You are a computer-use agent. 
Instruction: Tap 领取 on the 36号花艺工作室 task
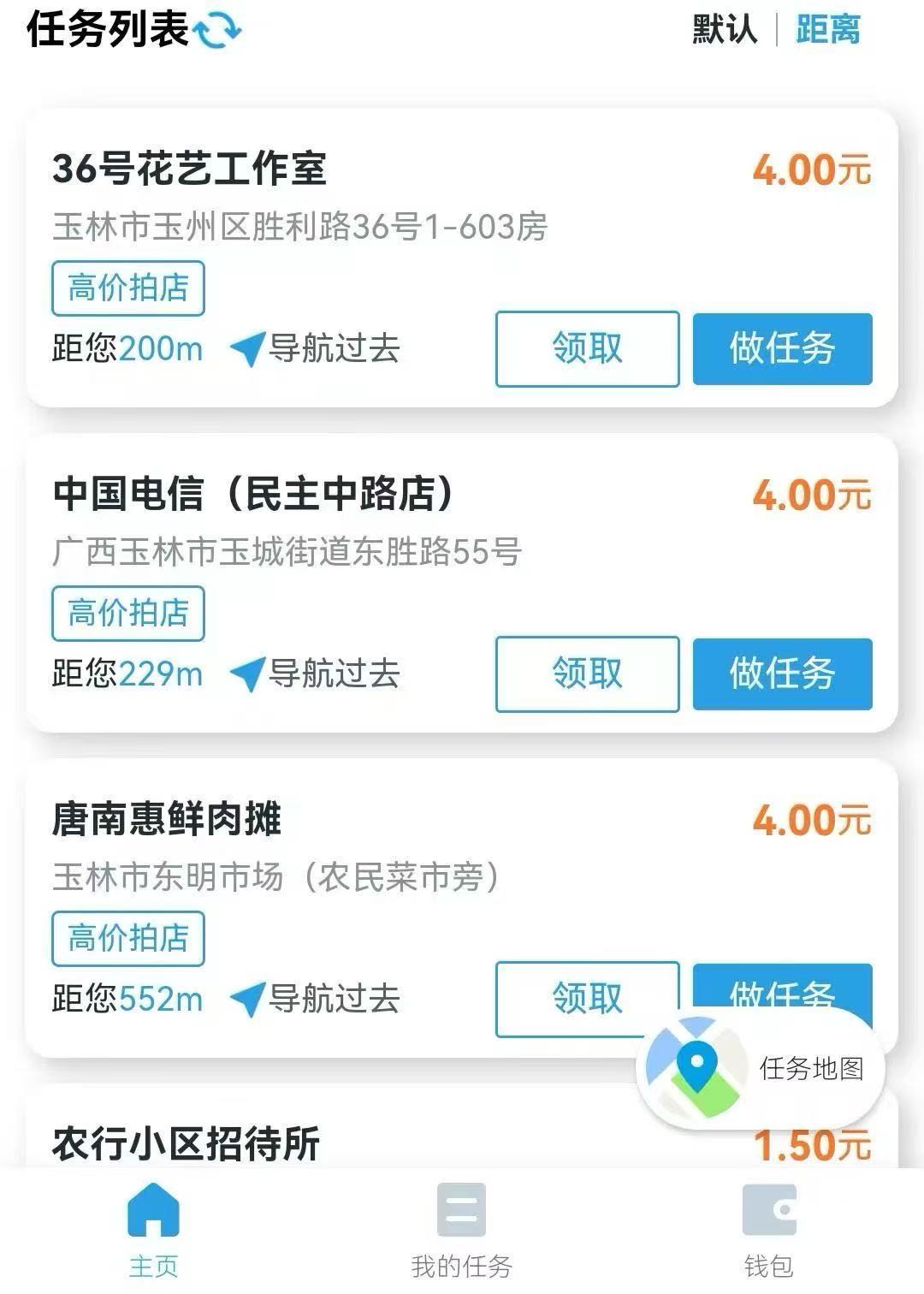587,349
